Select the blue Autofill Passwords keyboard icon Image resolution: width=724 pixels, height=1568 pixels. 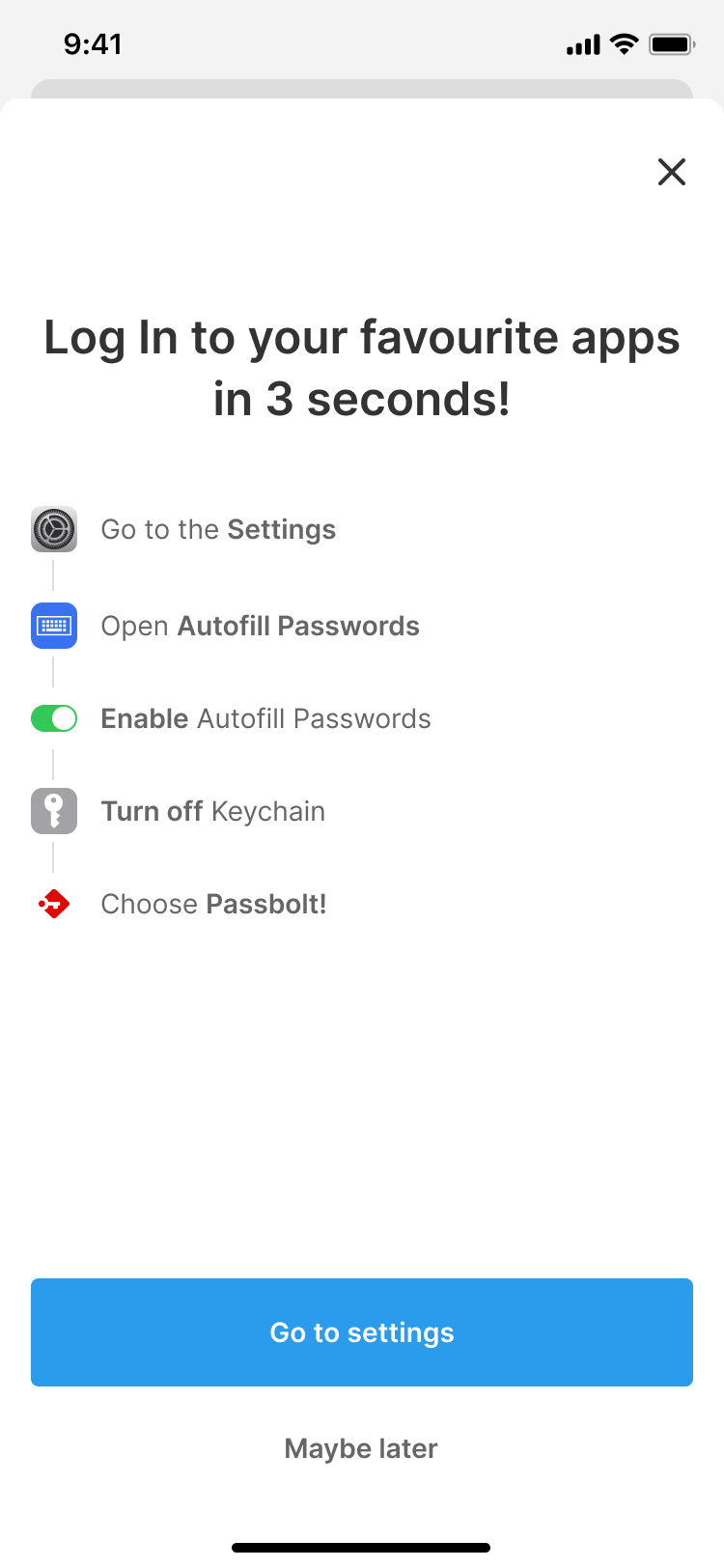53,626
